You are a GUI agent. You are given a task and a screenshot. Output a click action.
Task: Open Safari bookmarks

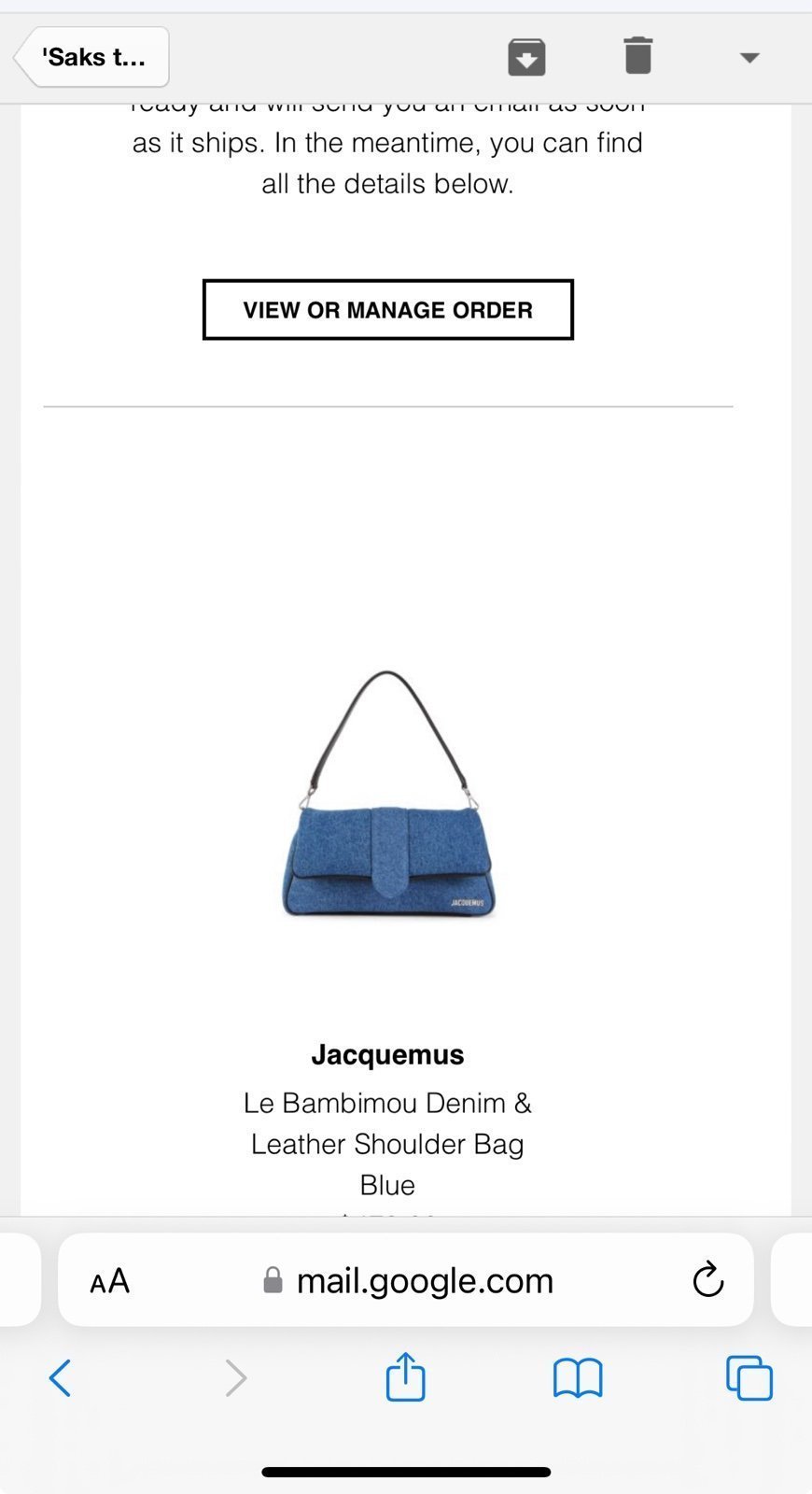coord(578,1378)
